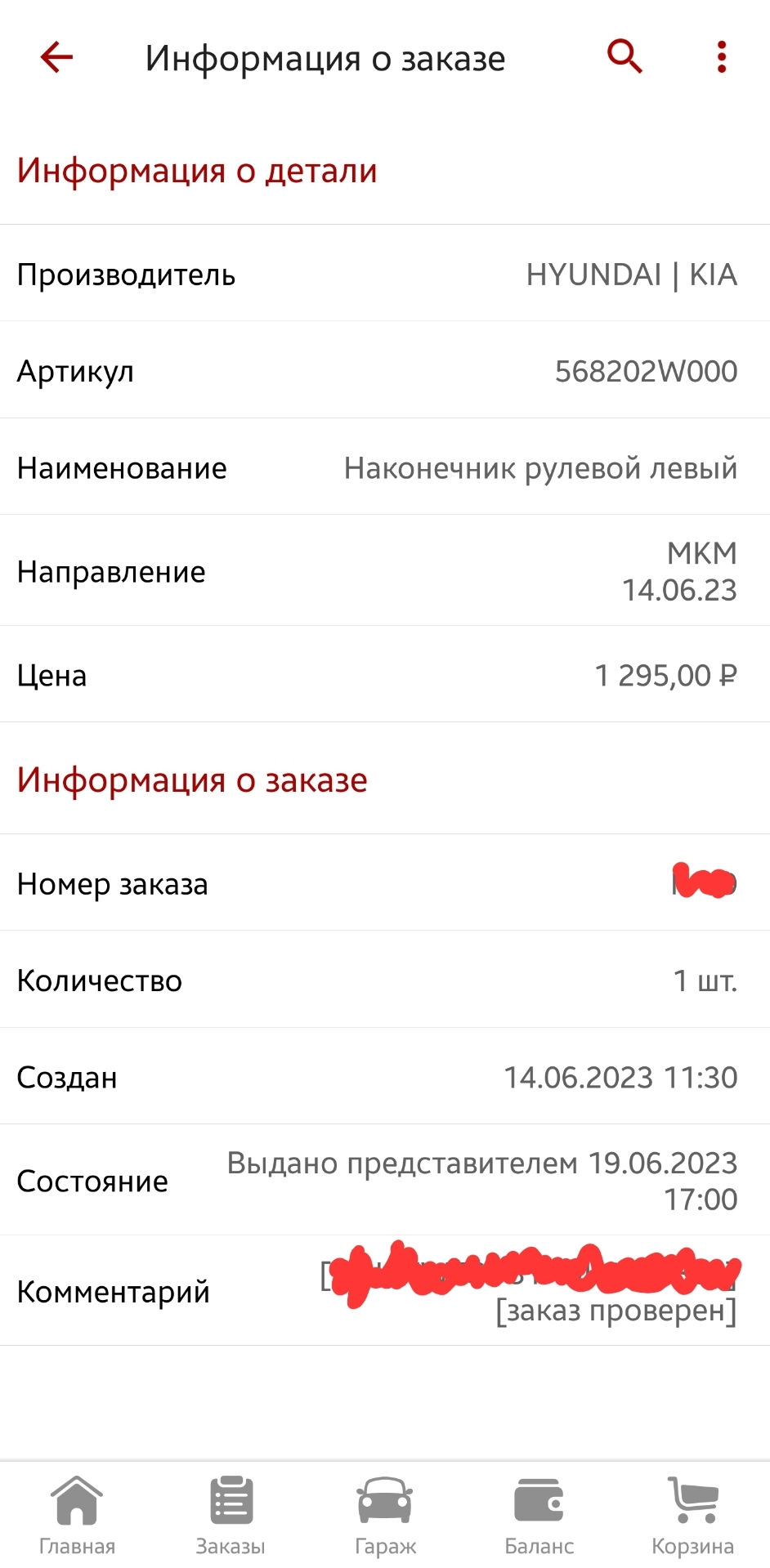Select the Направление МКМ row
This screenshot has height=1568, width=770.
[384, 571]
